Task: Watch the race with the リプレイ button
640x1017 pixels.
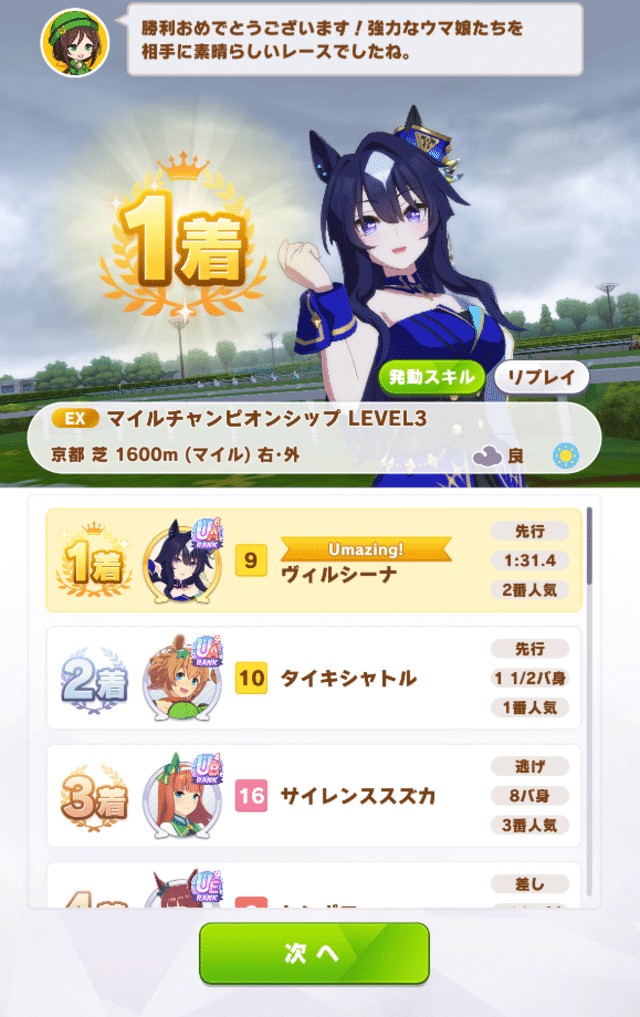Action: 541,377
